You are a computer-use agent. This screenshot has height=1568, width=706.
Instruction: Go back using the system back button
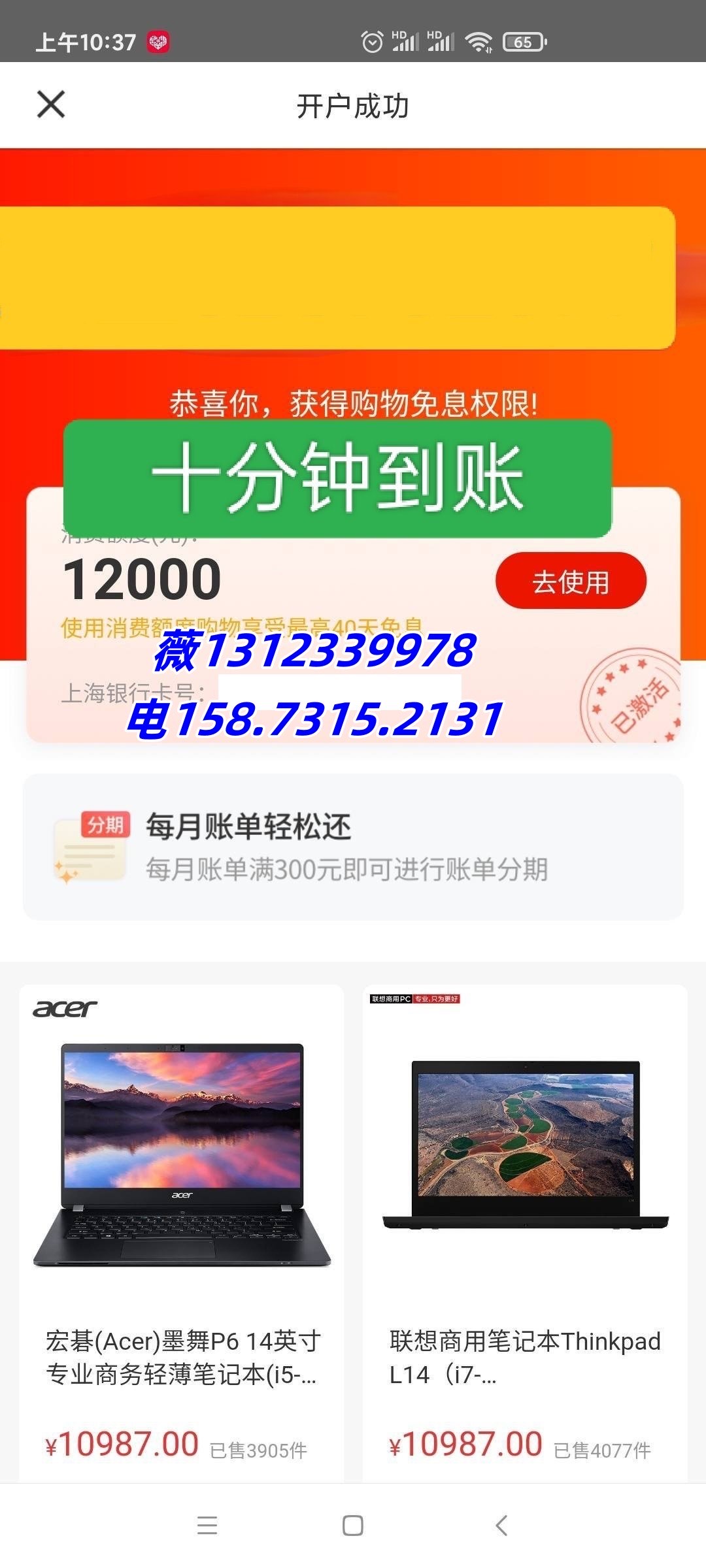[x=501, y=1526]
